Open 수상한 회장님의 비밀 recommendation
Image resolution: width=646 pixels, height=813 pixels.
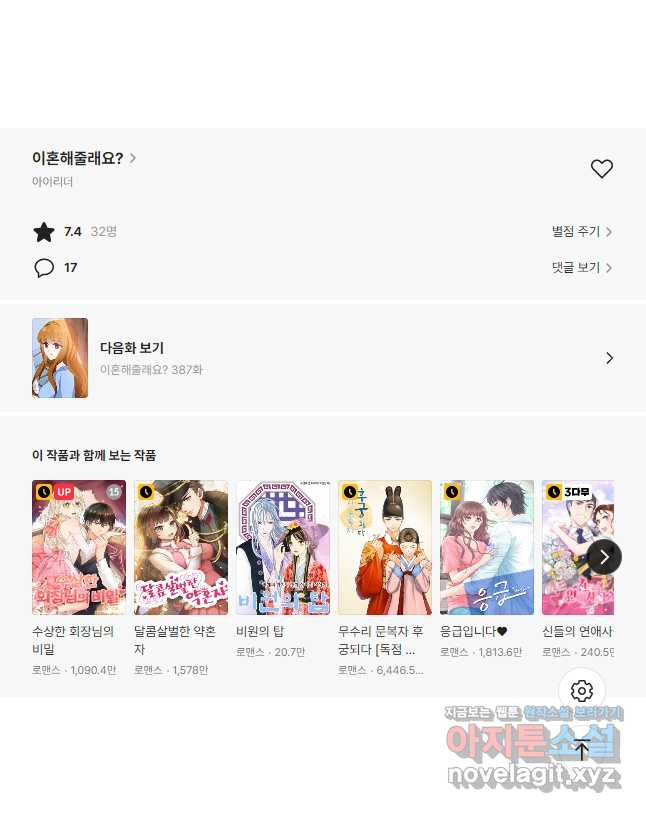pos(79,548)
